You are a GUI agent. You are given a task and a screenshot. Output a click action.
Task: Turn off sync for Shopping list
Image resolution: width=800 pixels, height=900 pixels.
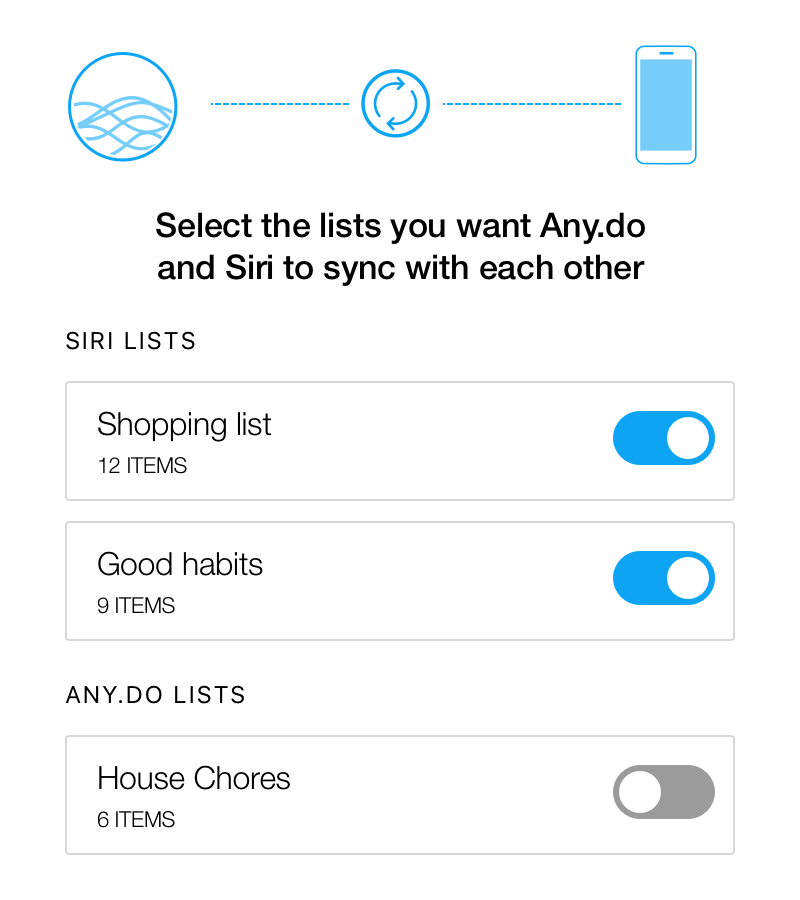[663, 438]
